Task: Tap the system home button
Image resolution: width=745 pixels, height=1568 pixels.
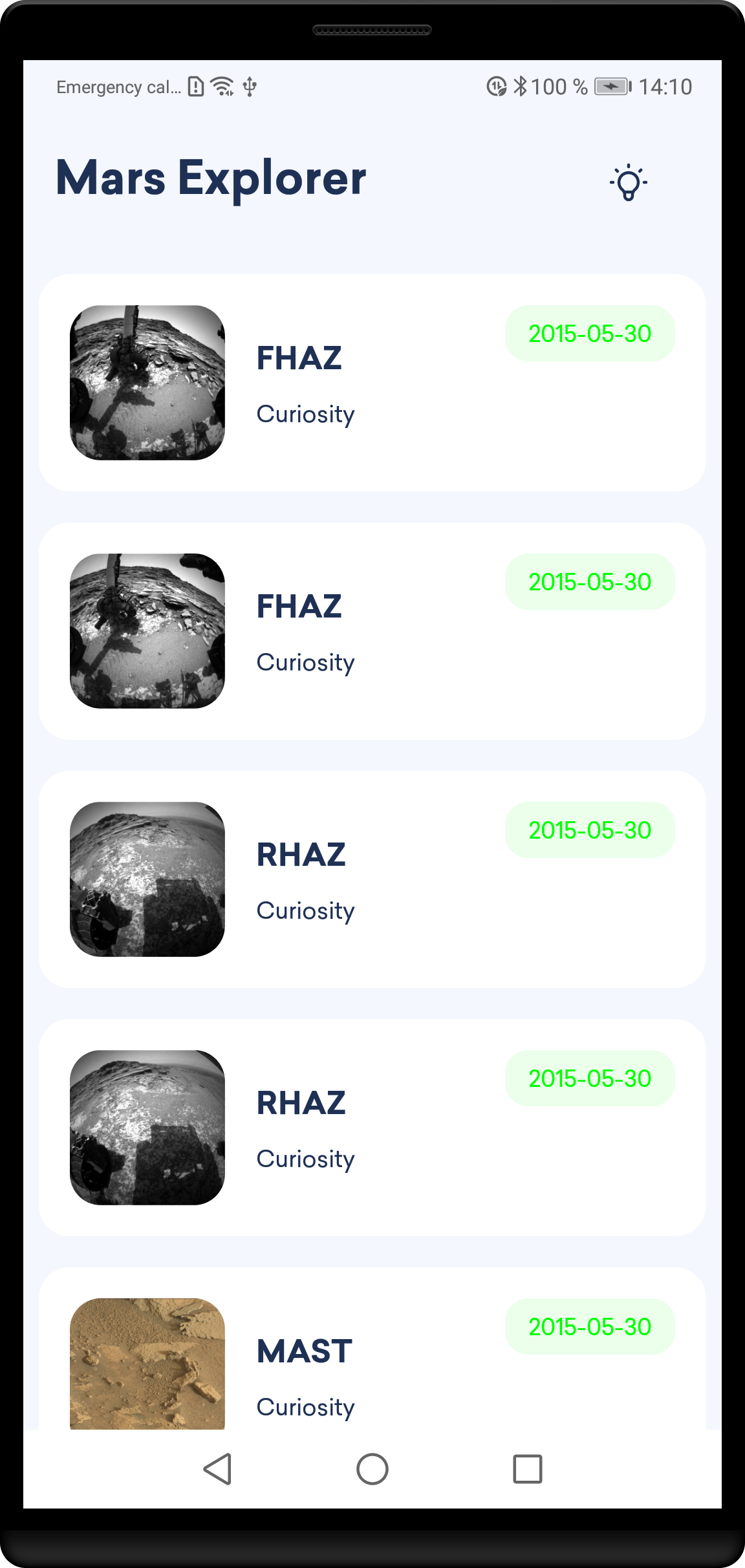Action: point(372,1469)
